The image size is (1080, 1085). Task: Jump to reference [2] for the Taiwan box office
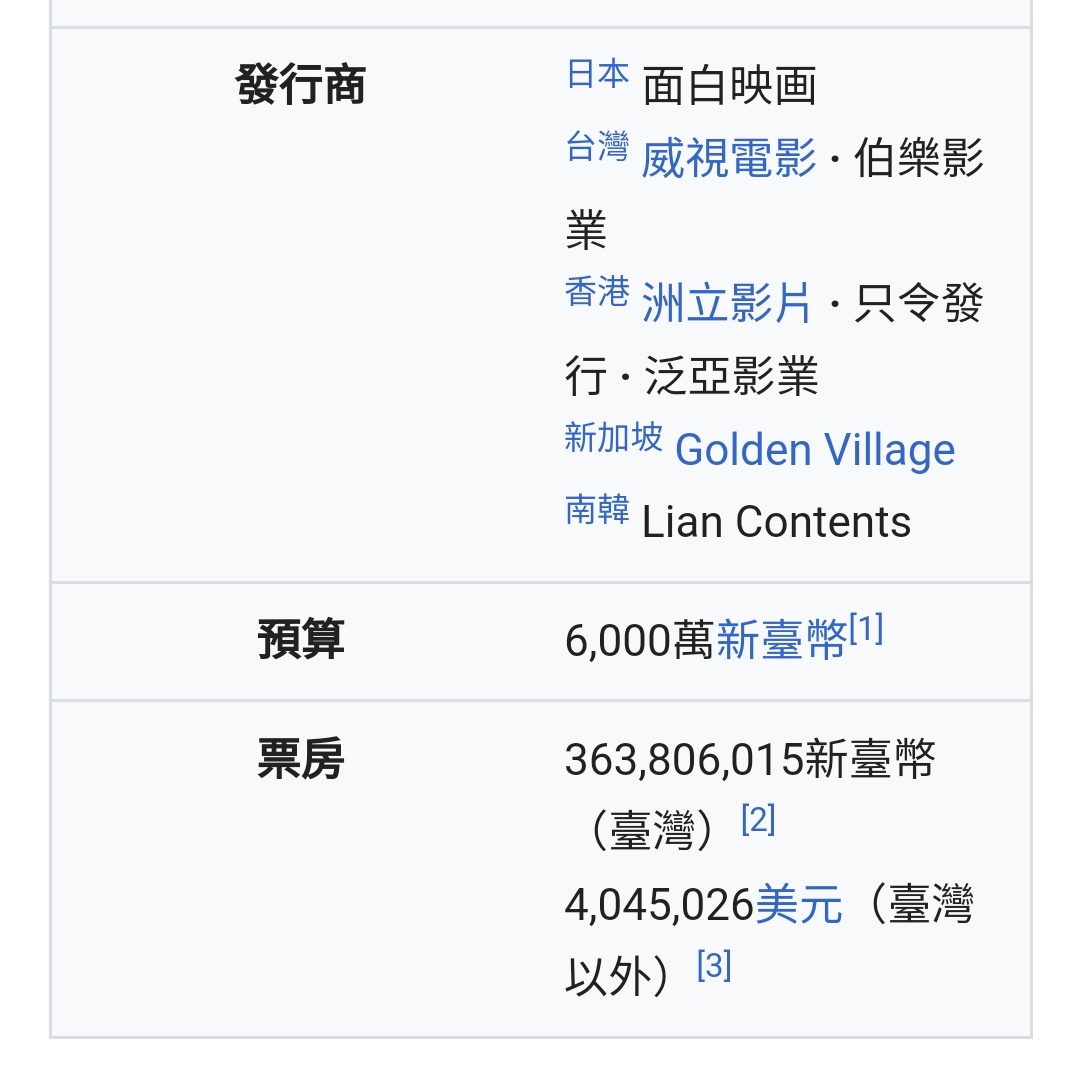[758, 820]
